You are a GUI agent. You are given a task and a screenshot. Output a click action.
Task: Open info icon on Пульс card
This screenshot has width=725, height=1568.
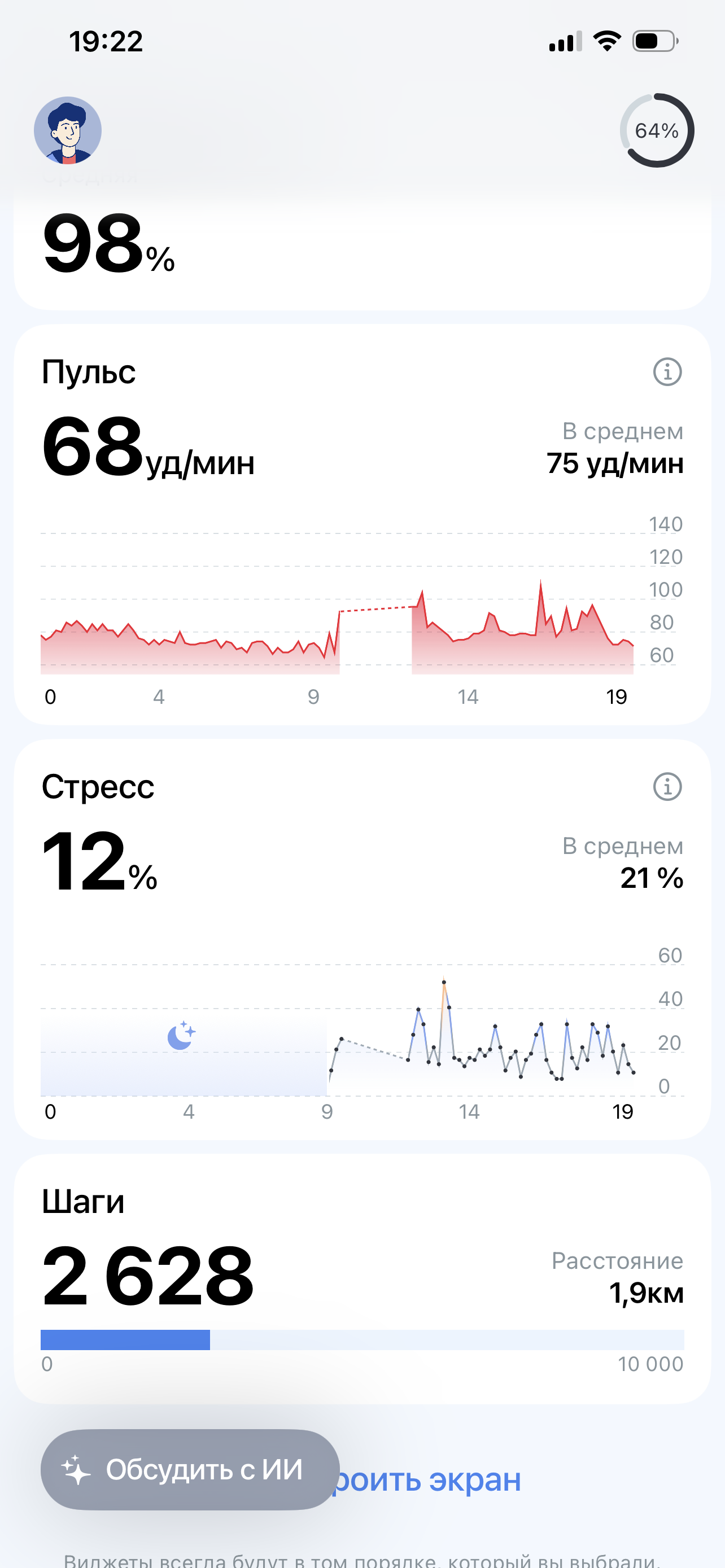coord(667,371)
